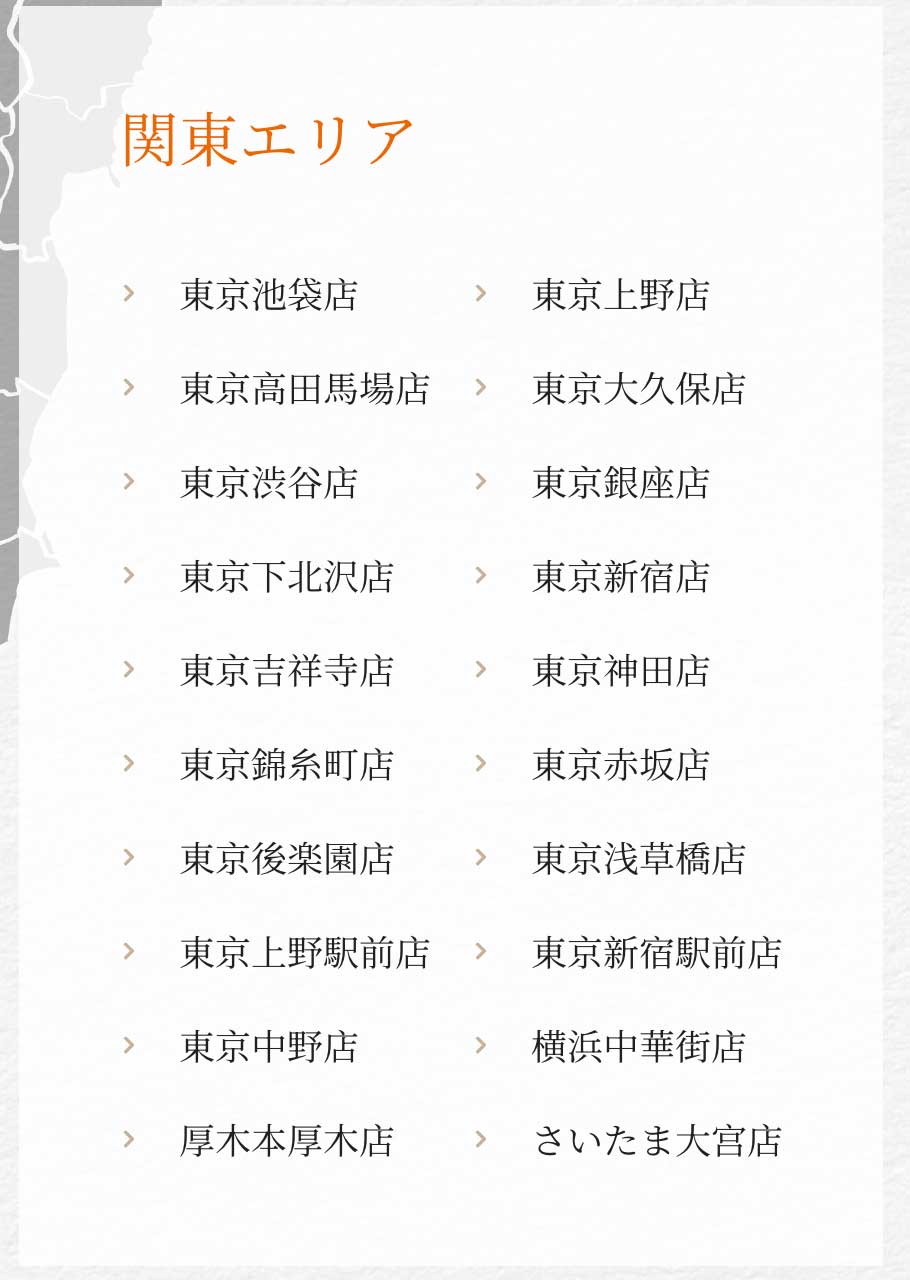Screen dimensions: 910x1280
Task: View 横浜中華街店
Action: click(x=639, y=1047)
